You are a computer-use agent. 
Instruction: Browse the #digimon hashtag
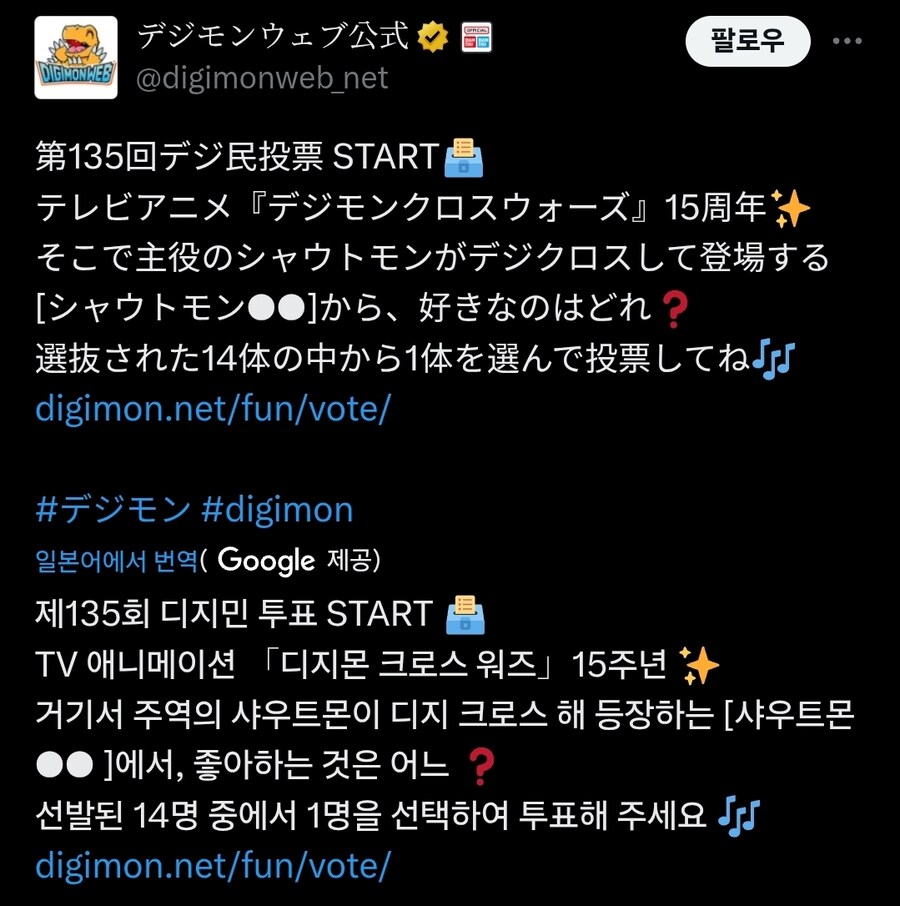pyautogui.click(x=277, y=510)
